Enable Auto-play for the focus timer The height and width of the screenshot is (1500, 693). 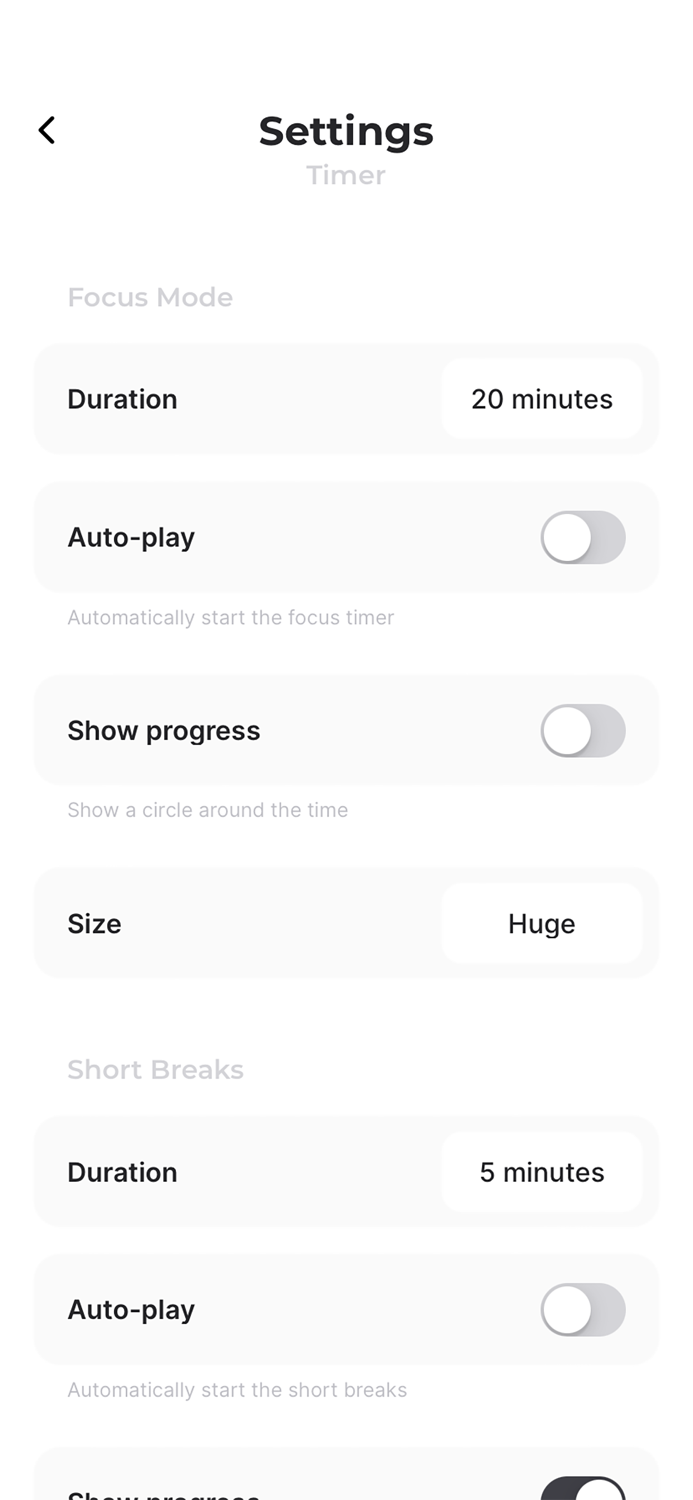pyautogui.click(x=583, y=537)
